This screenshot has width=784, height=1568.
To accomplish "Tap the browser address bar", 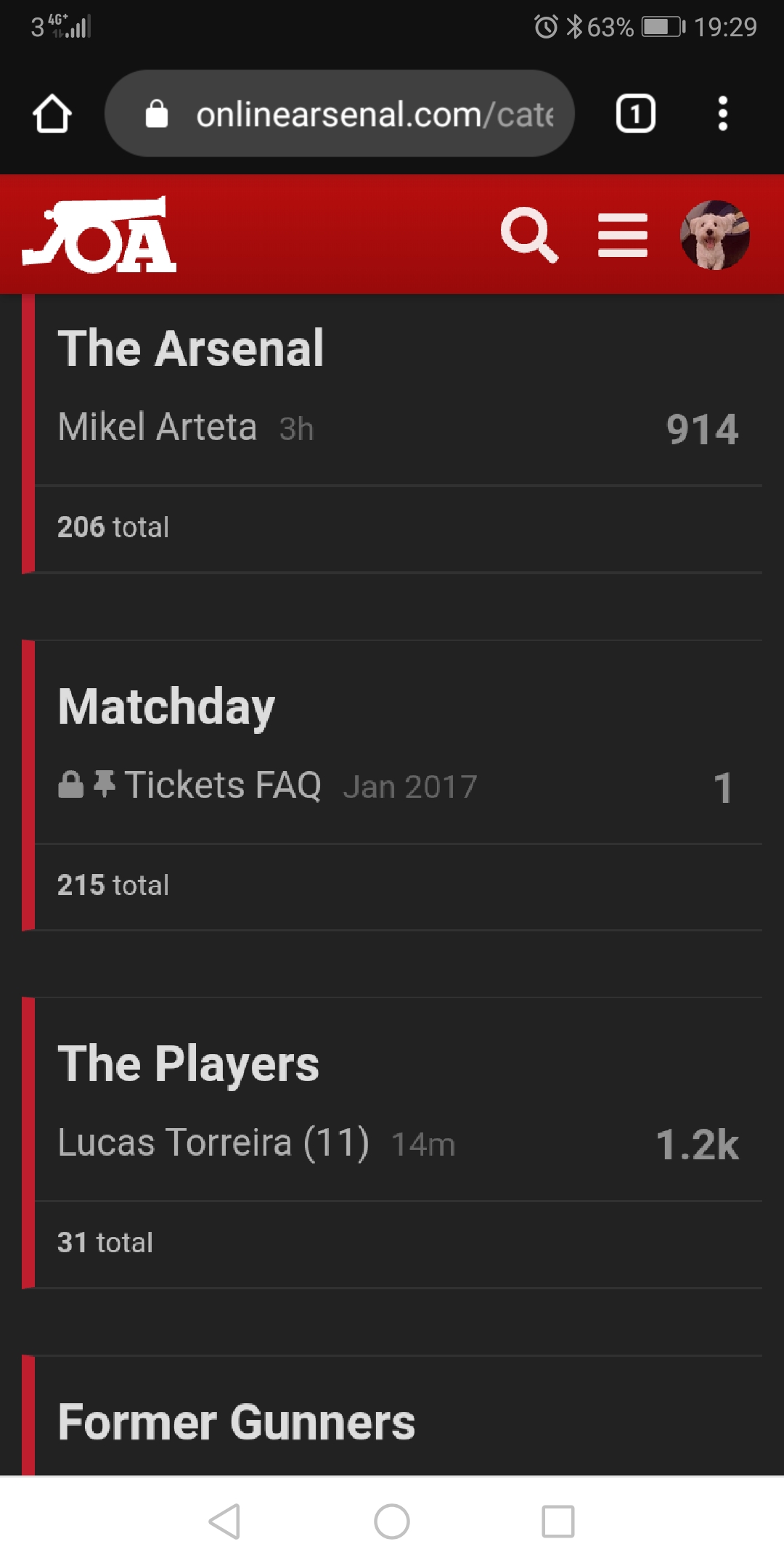I will tap(340, 113).
